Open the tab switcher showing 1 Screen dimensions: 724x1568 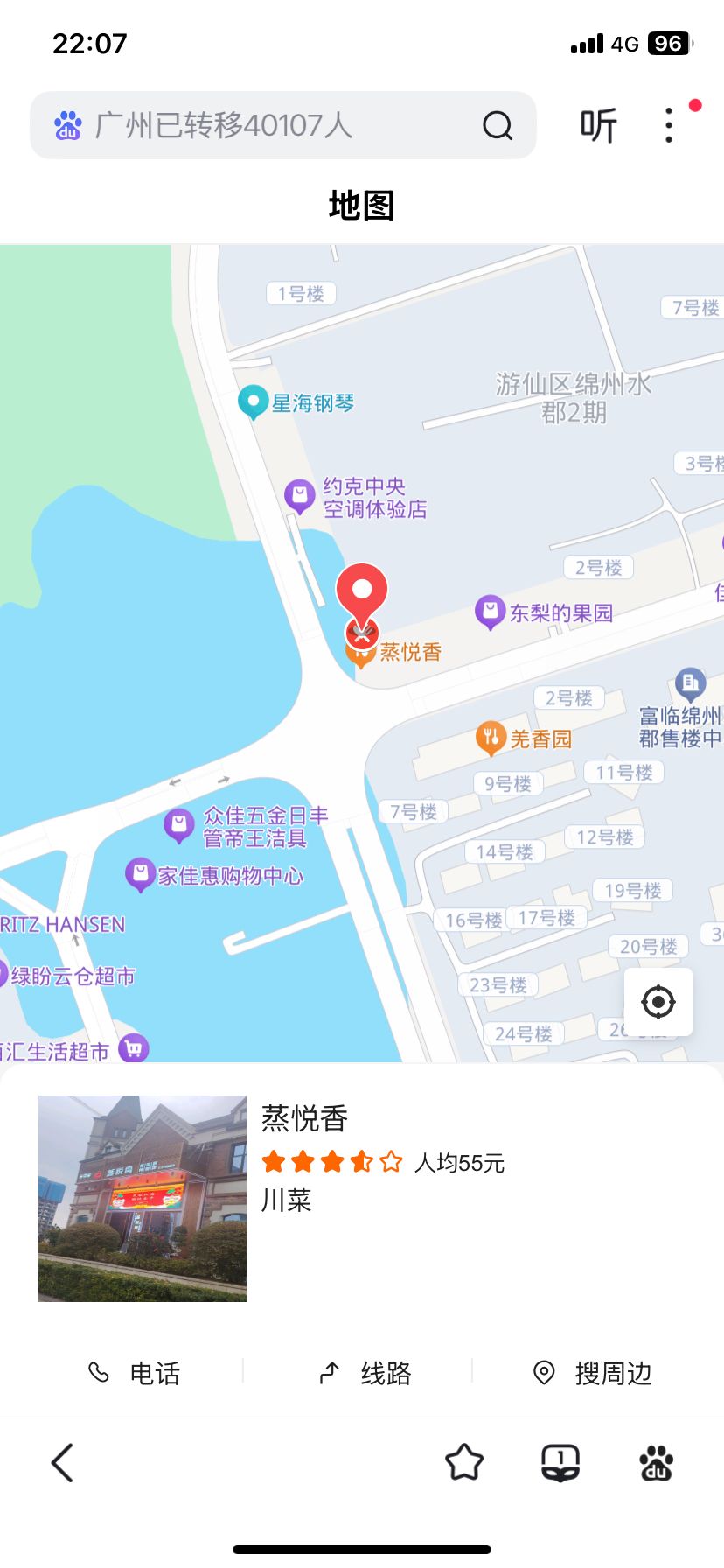coord(560,1462)
